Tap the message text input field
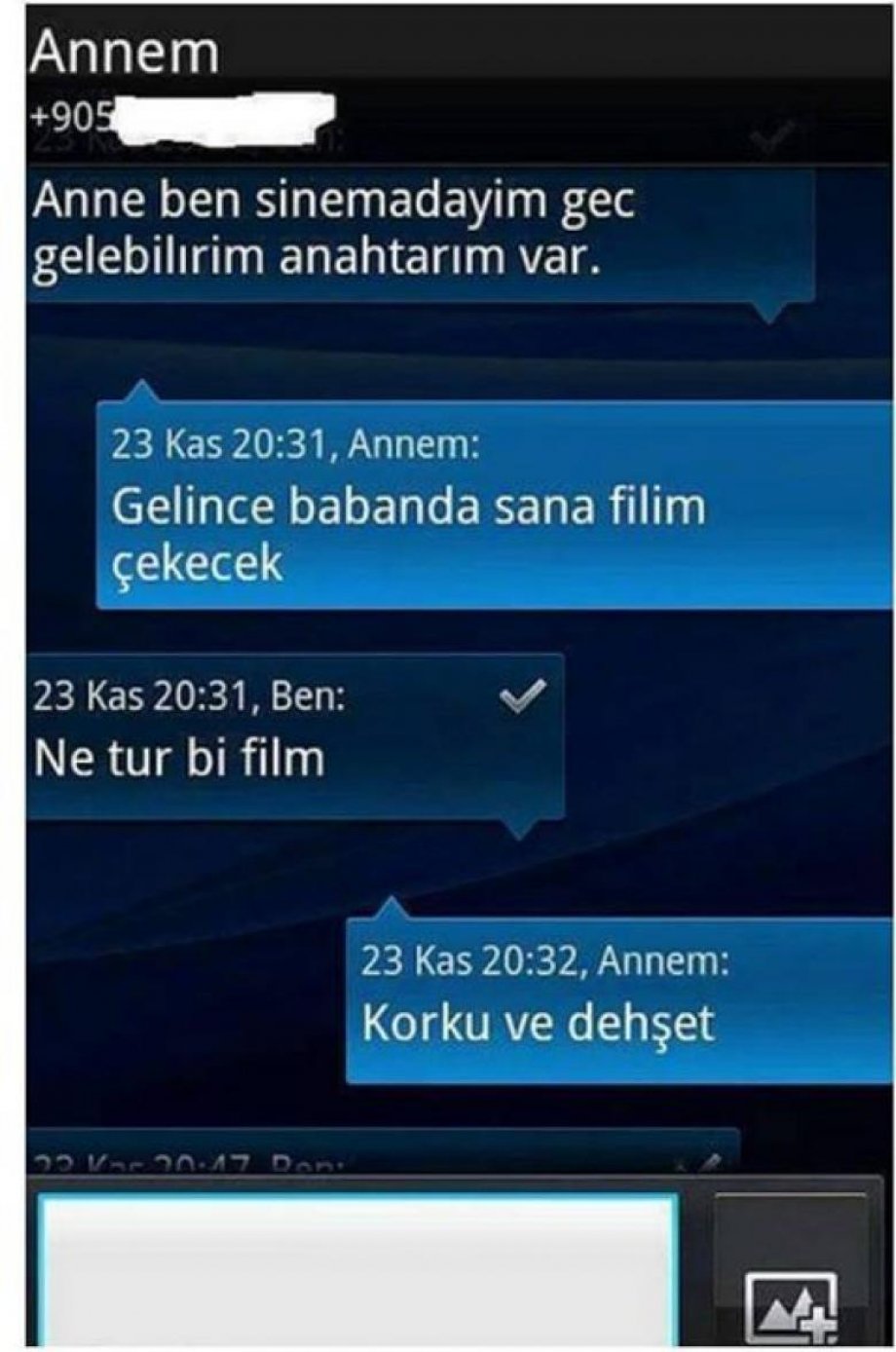896x1352 pixels. click(x=356, y=1270)
